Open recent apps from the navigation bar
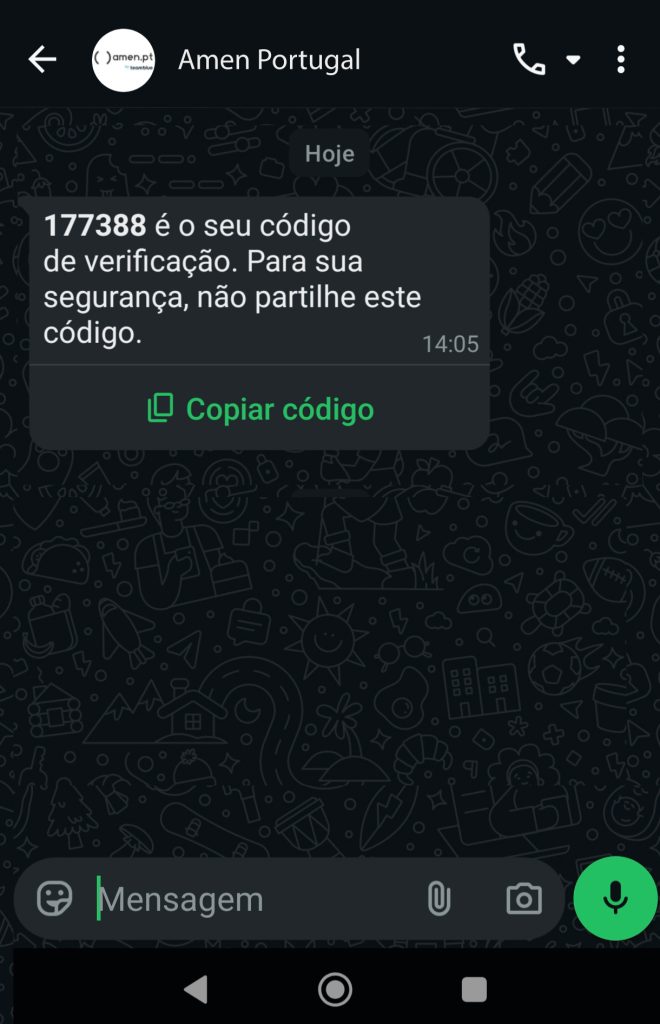The height and width of the screenshot is (1024, 660). pyautogui.click(x=474, y=989)
